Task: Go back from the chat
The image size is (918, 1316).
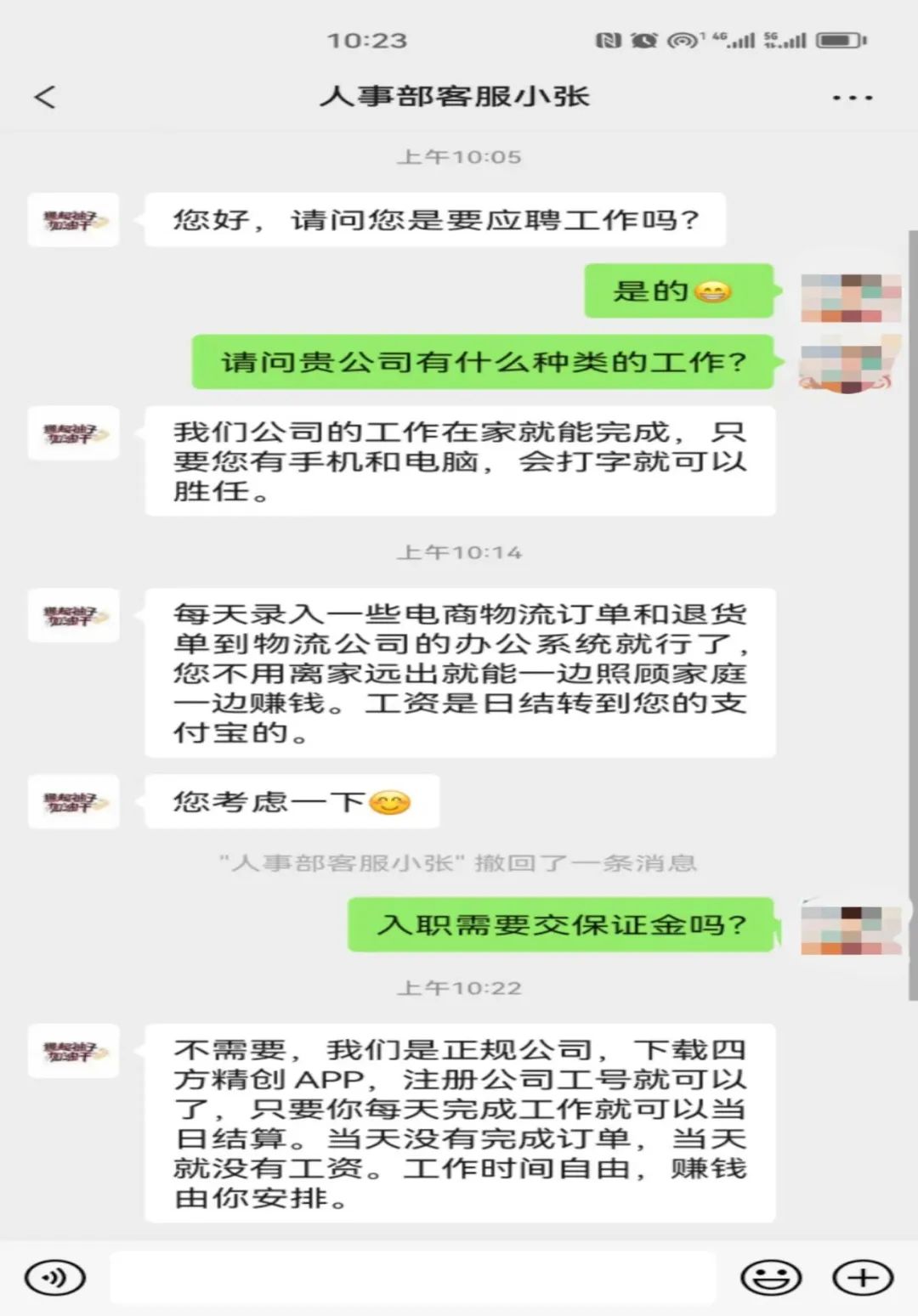Action: [45, 97]
